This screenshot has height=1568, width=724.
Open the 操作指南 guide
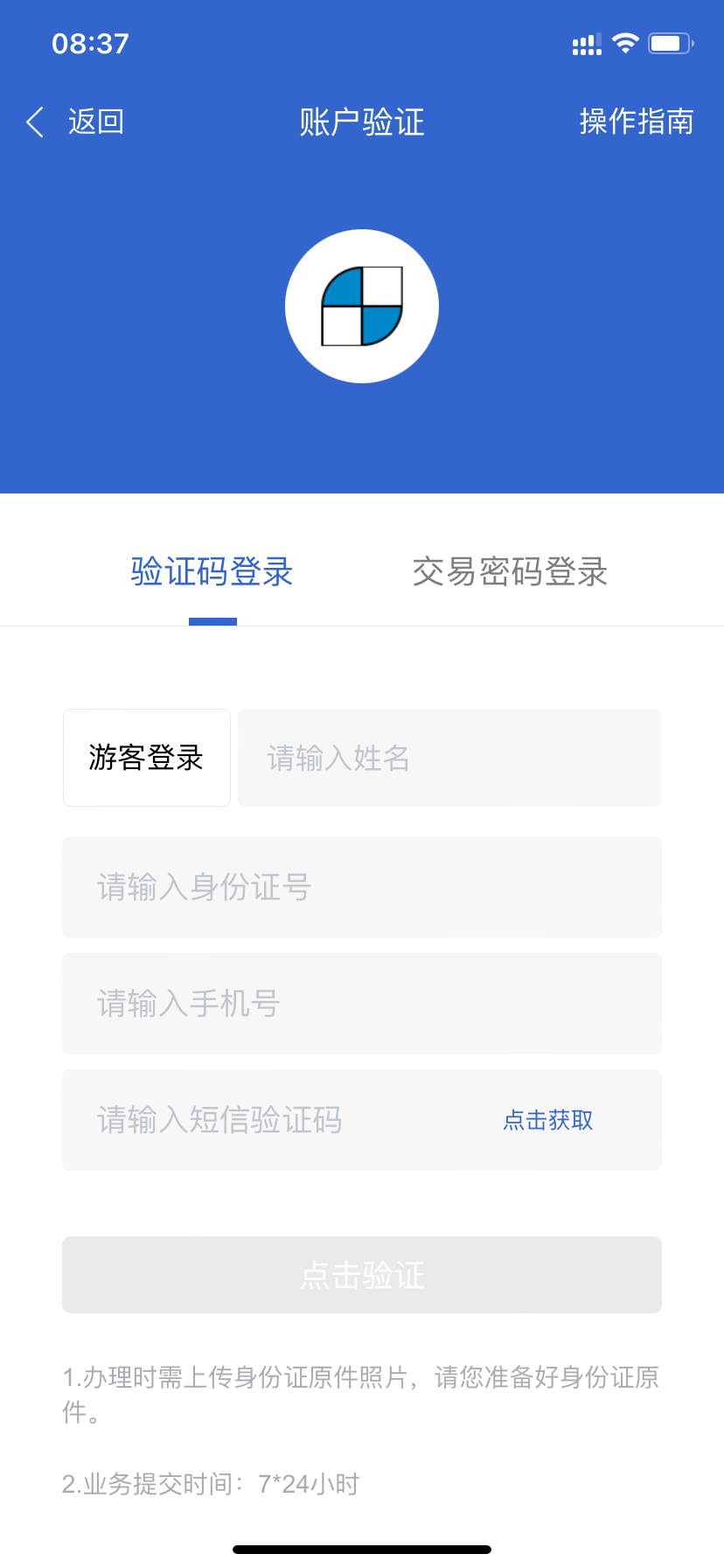click(x=636, y=122)
